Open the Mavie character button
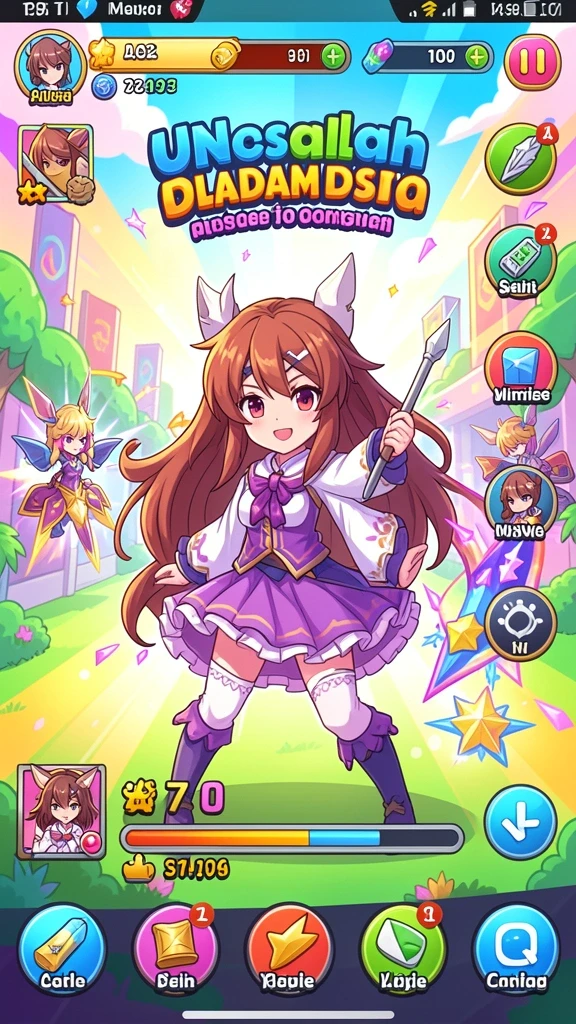The width and height of the screenshot is (576, 1024). [x=520, y=502]
